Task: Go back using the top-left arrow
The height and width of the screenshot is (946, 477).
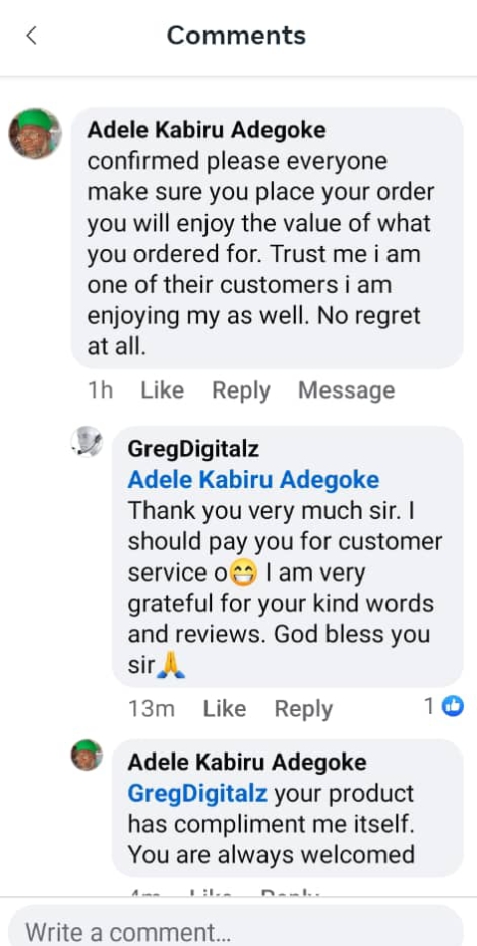Action: coord(32,36)
